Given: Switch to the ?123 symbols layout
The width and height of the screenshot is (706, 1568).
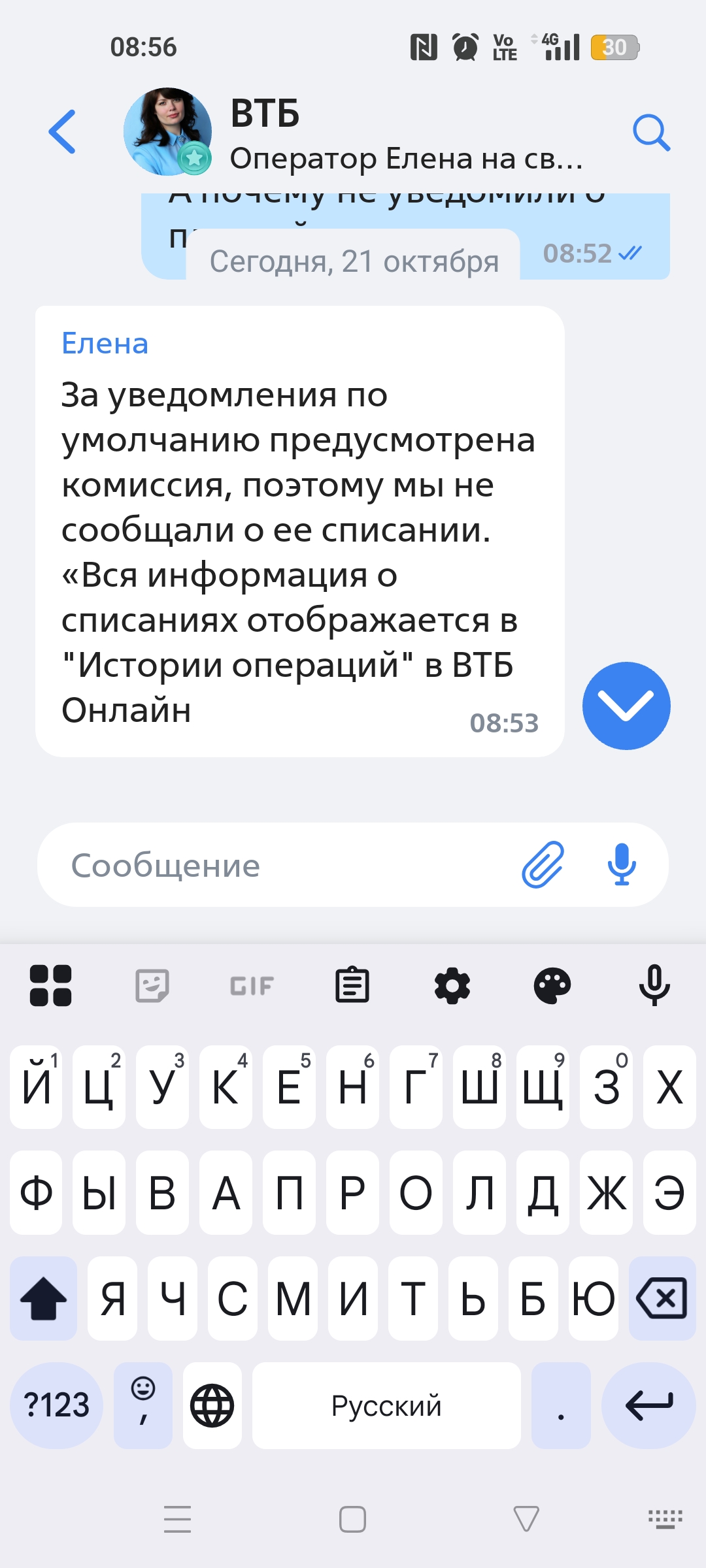Looking at the screenshot, I should click(x=57, y=1405).
